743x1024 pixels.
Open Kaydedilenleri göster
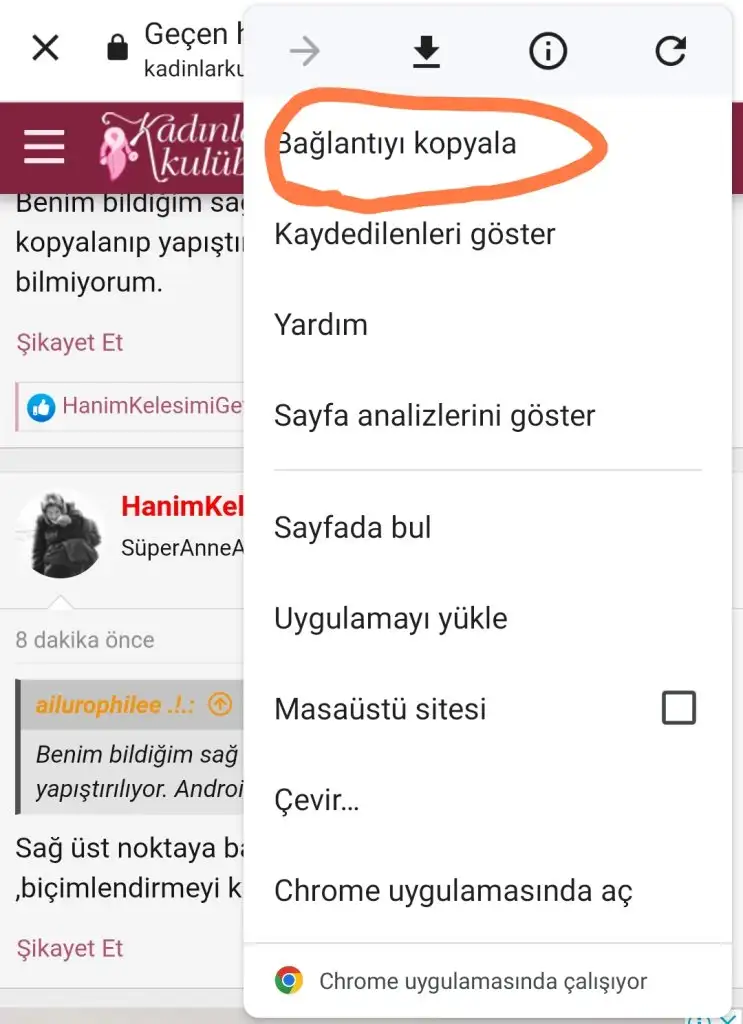click(414, 234)
